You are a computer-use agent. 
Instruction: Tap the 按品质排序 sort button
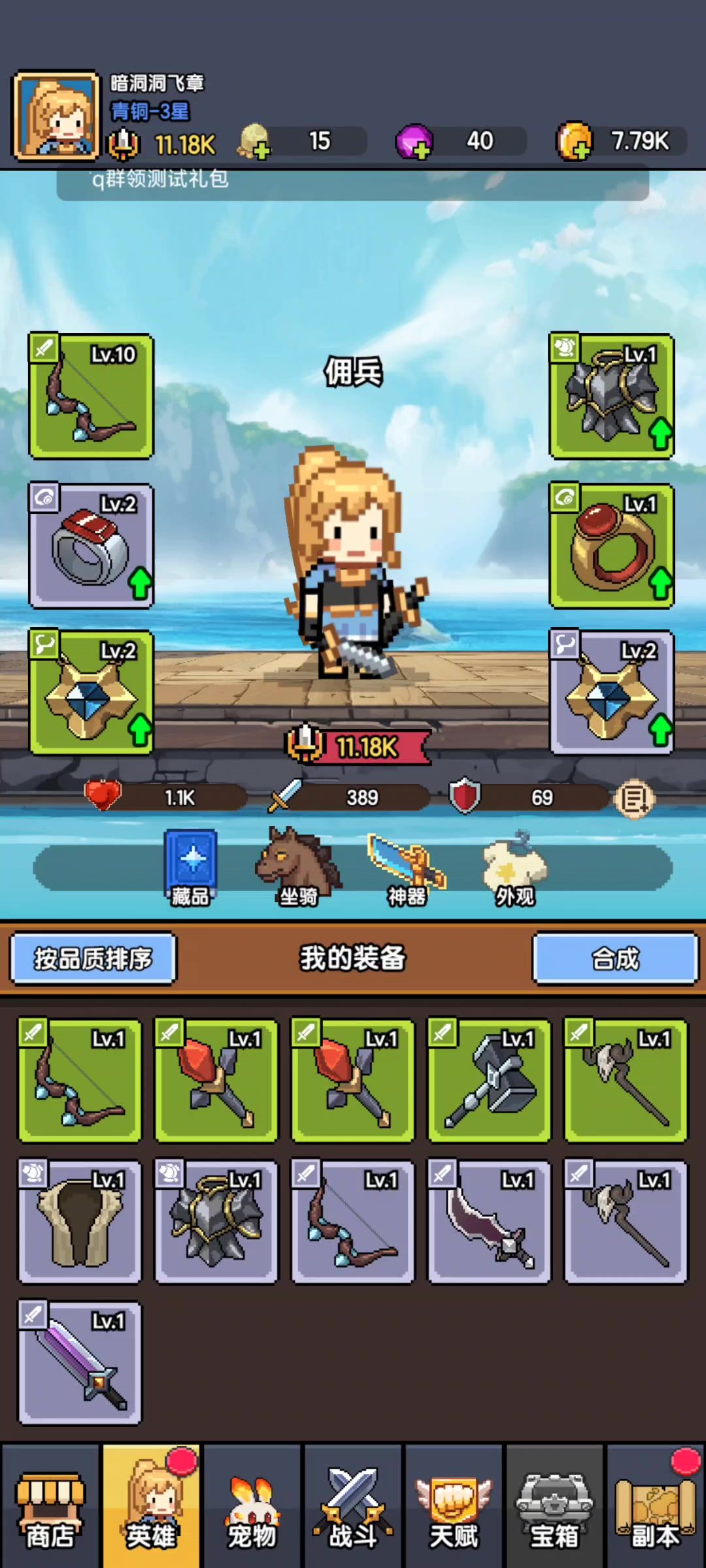click(93, 958)
